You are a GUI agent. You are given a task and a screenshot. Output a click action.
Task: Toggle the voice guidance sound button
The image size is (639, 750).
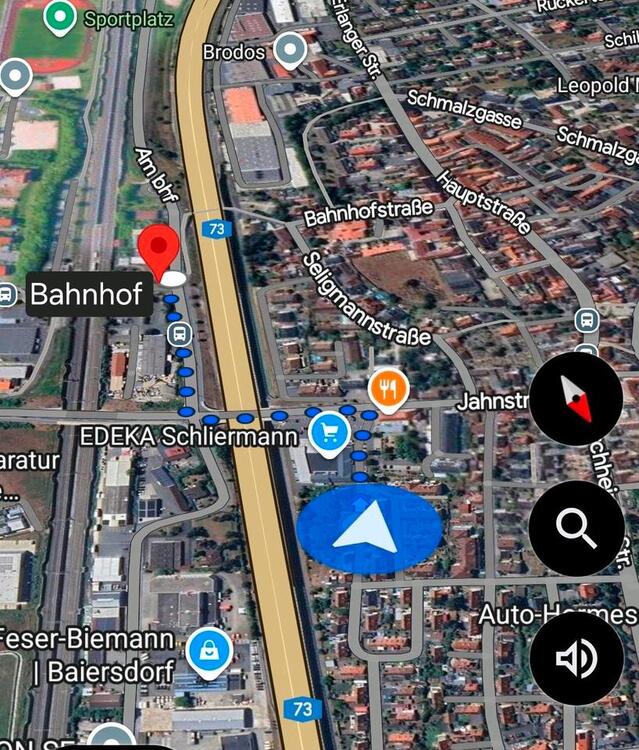575,657
